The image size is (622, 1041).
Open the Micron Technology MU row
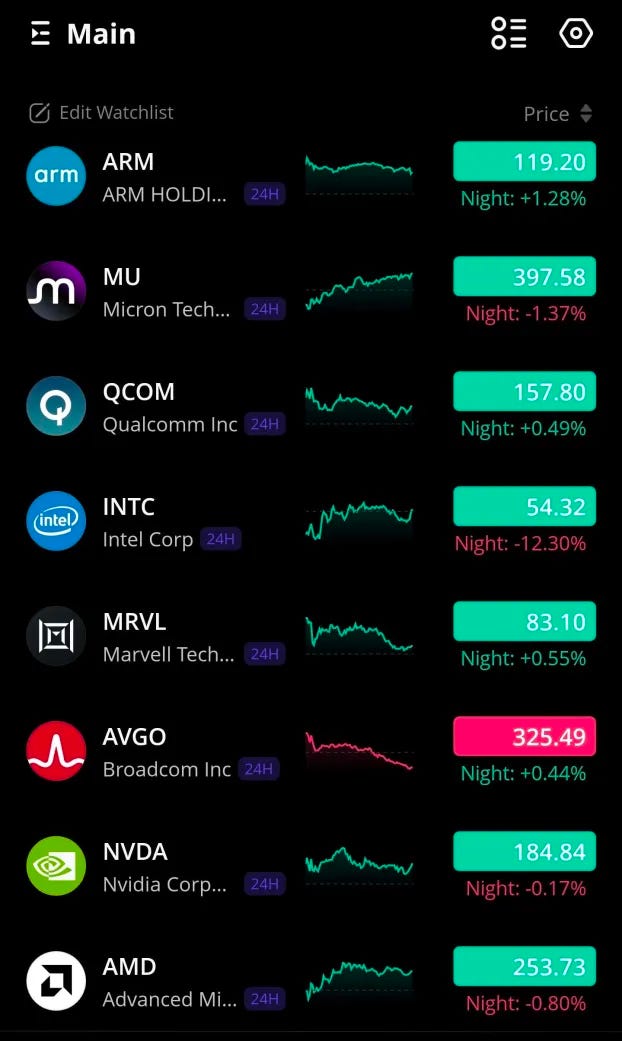pyautogui.click(x=170, y=292)
